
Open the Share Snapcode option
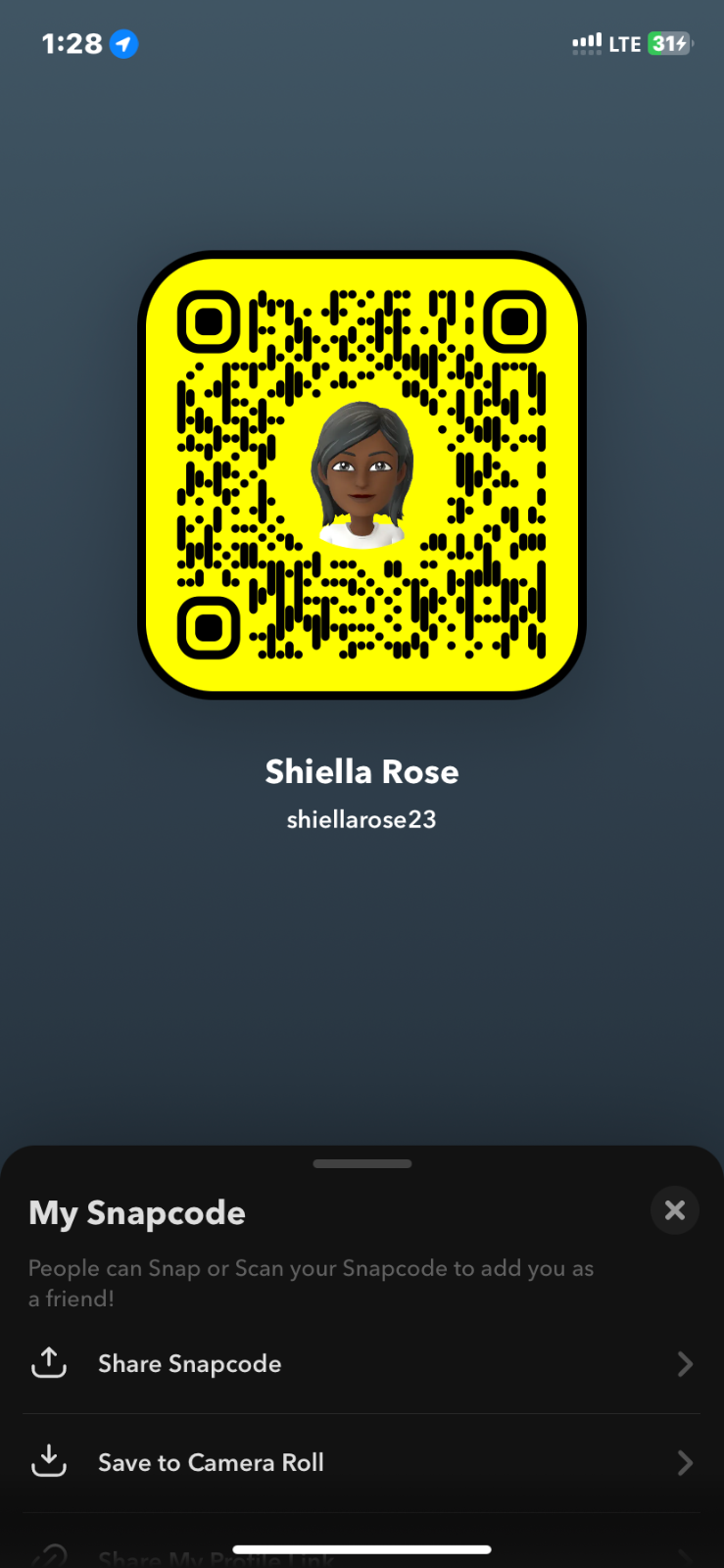point(362,1363)
